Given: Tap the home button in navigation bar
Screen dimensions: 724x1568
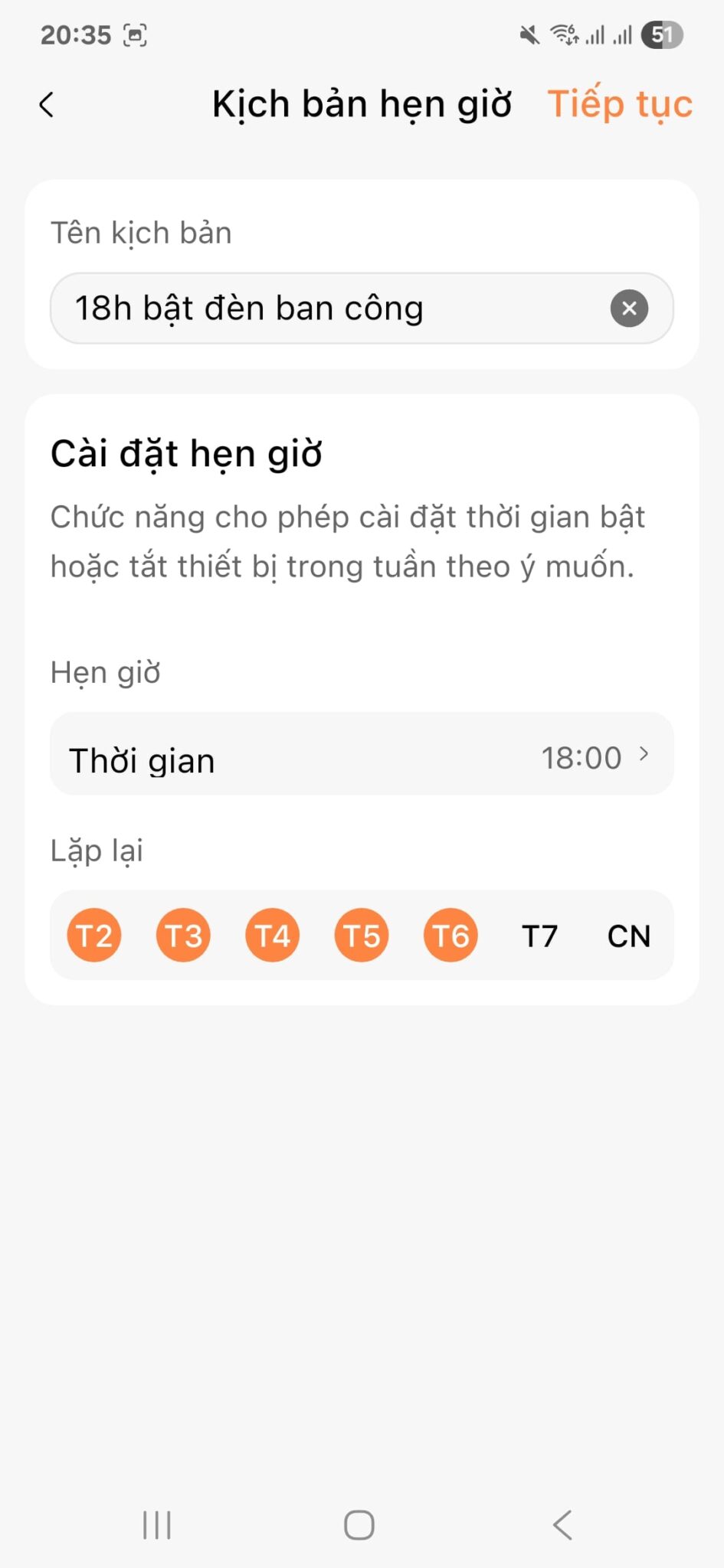Looking at the screenshot, I should pos(359,1524).
